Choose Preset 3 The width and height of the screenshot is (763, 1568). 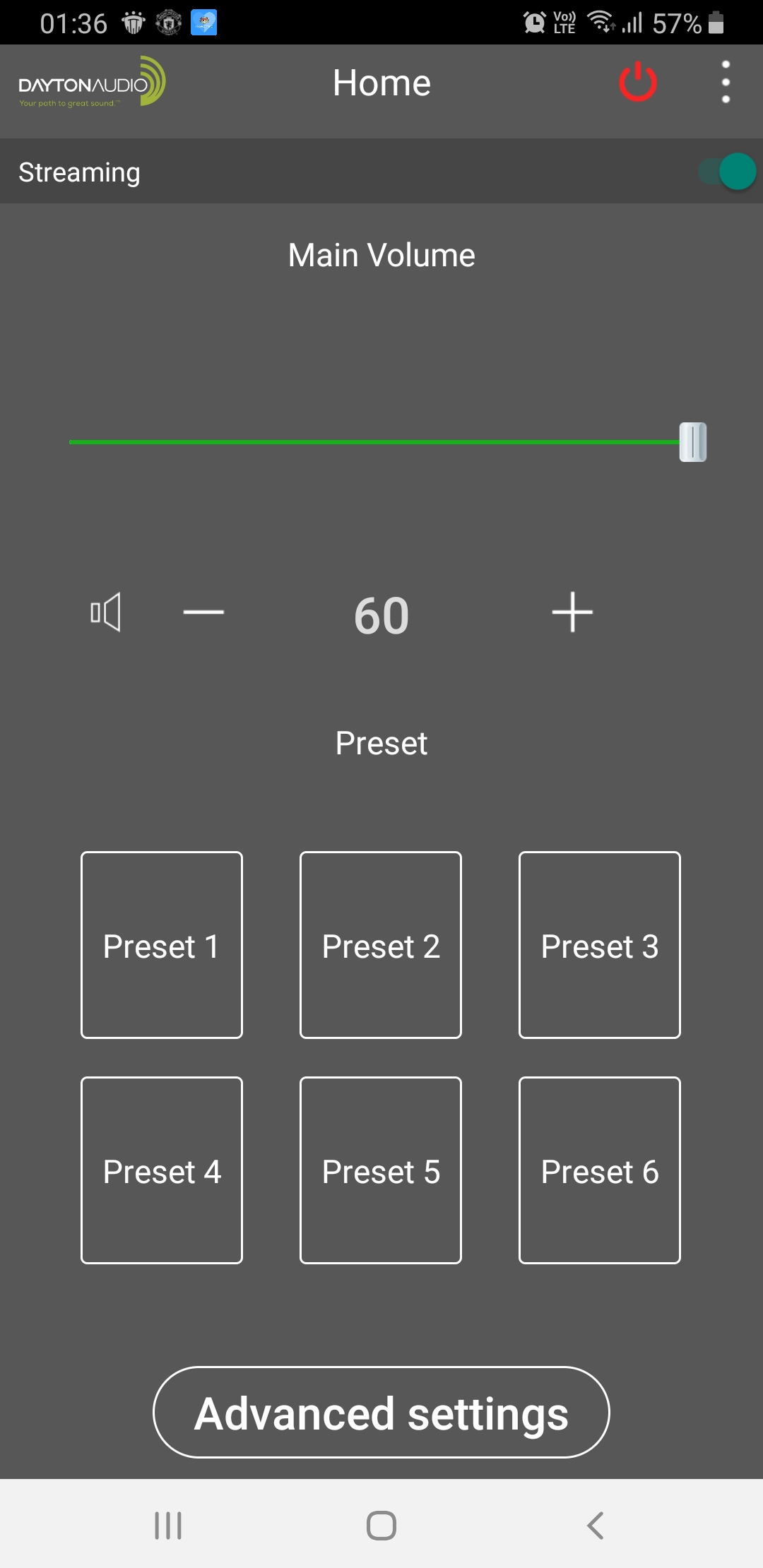(x=600, y=945)
